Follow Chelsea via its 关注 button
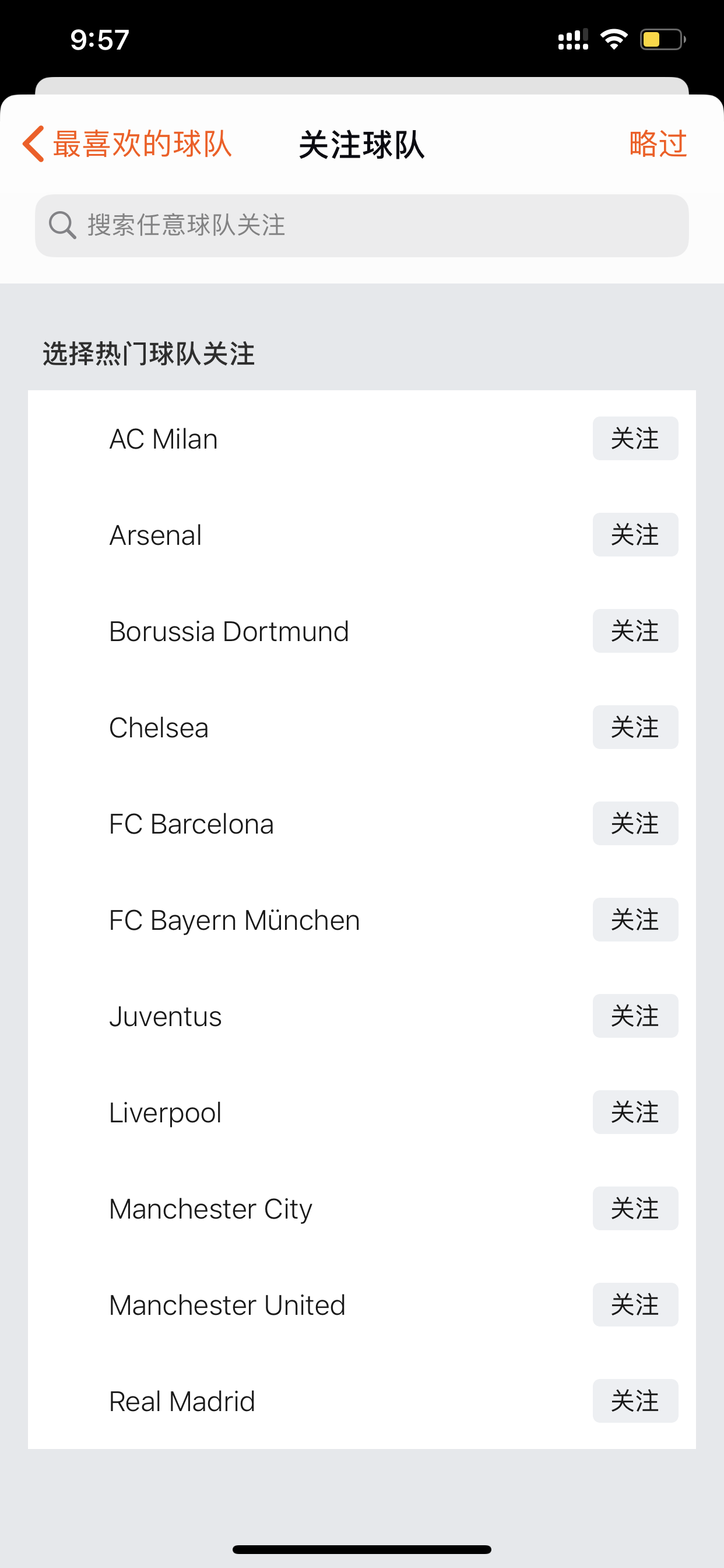The height and width of the screenshot is (1568, 724). (635, 727)
